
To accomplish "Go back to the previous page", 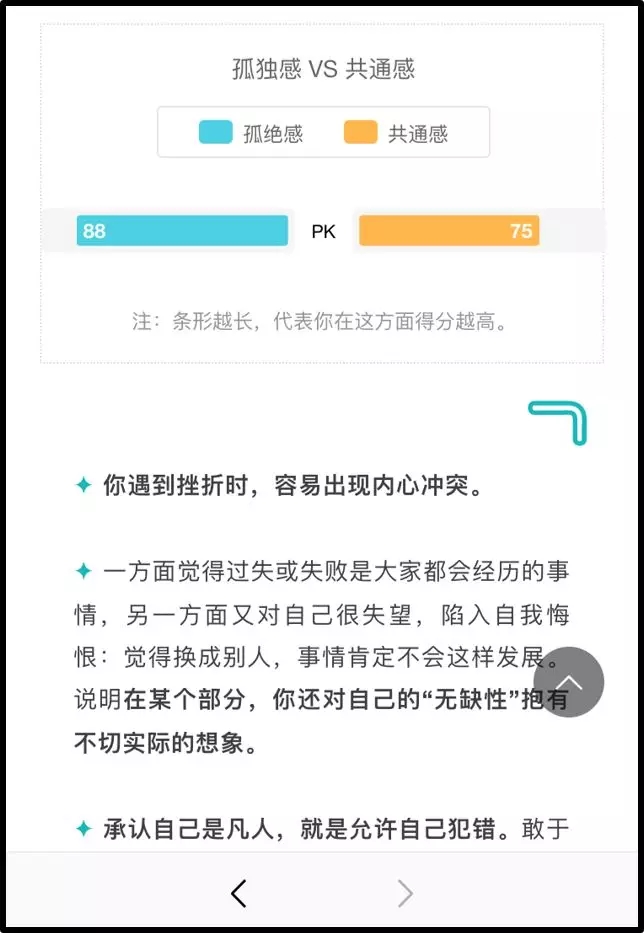I will 238,892.
